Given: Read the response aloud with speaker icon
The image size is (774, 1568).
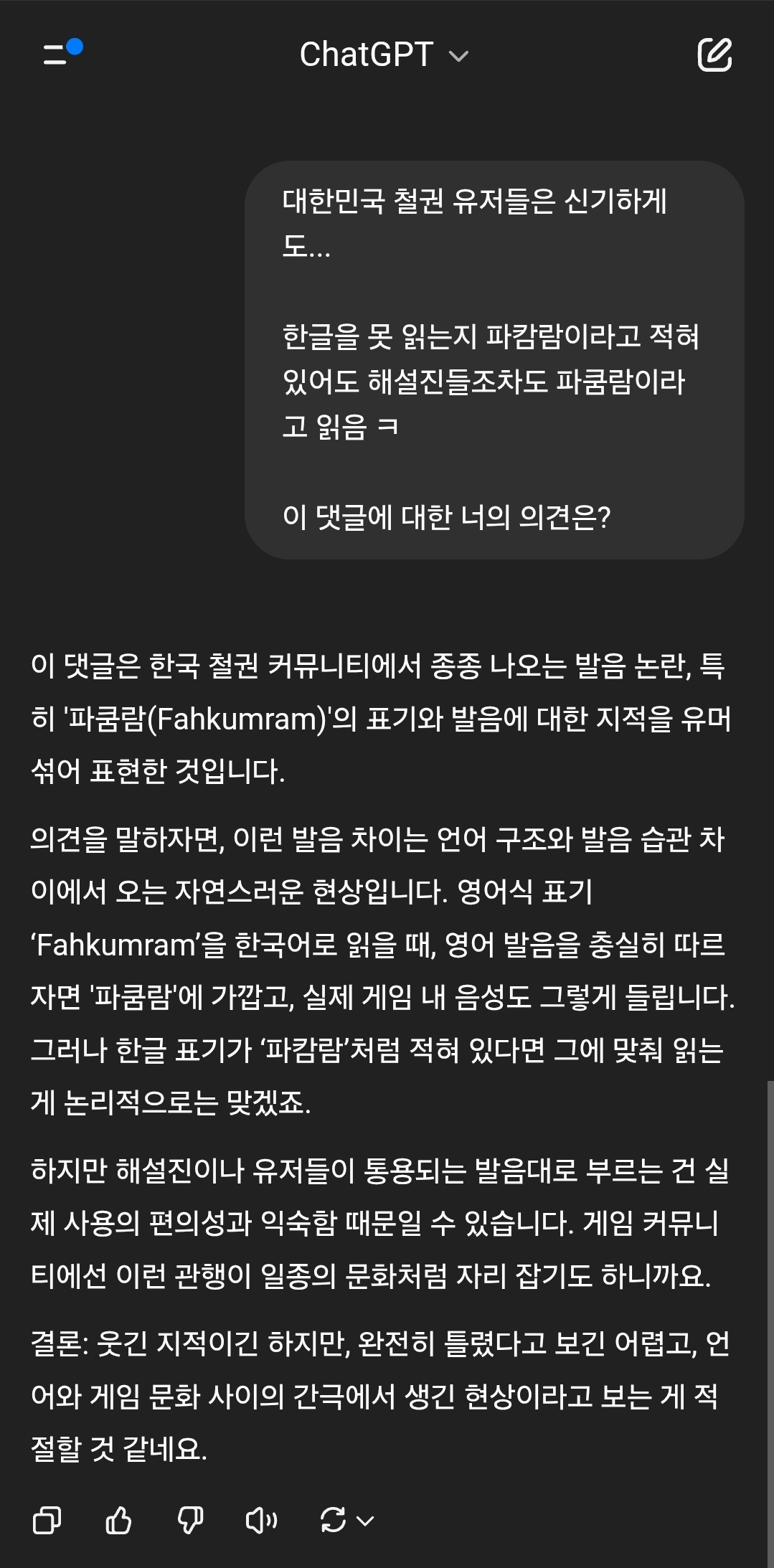Looking at the screenshot, I should (261, 1520).
